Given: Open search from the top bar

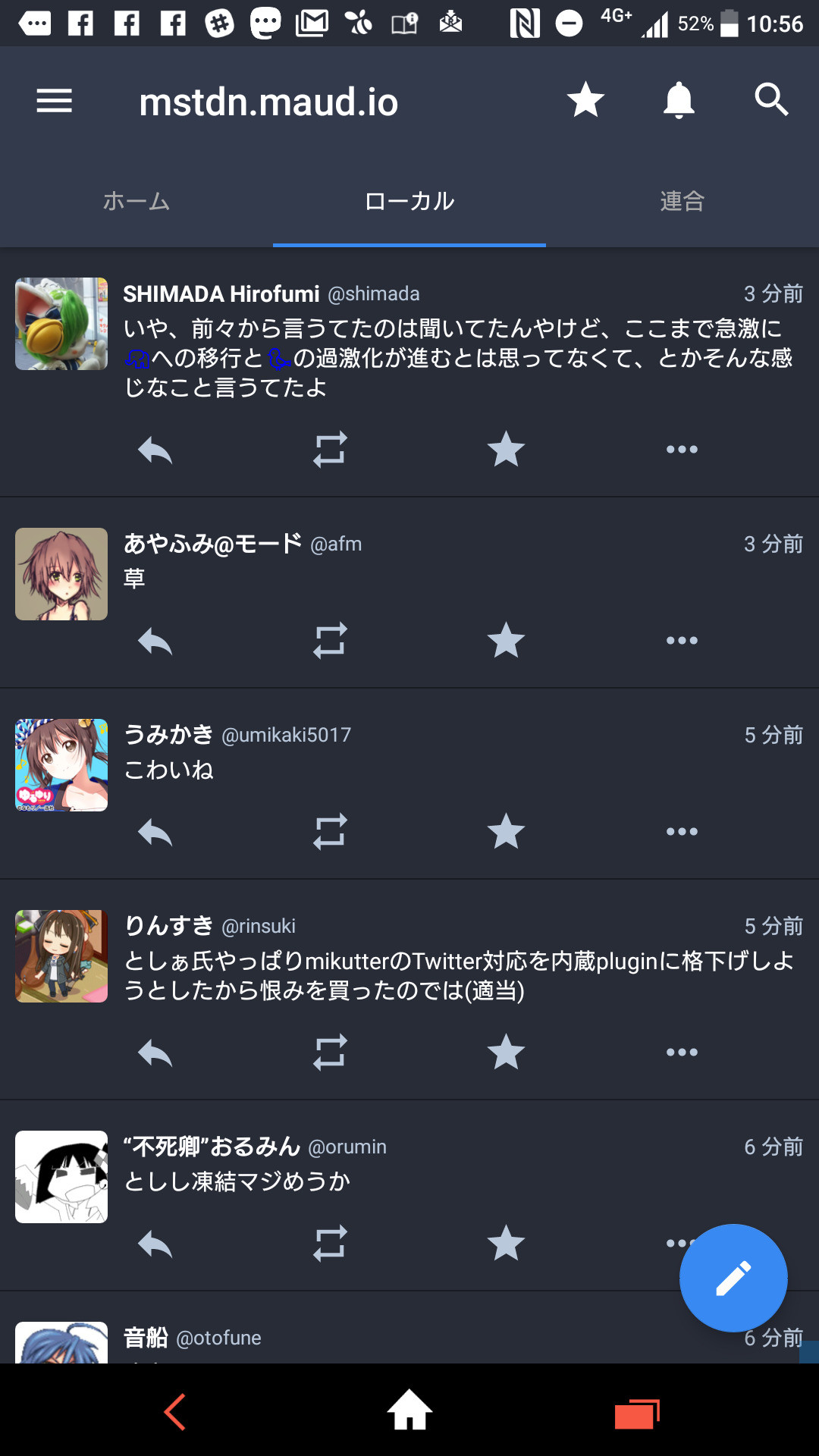Looking at the screenshot, I should 772,100.
